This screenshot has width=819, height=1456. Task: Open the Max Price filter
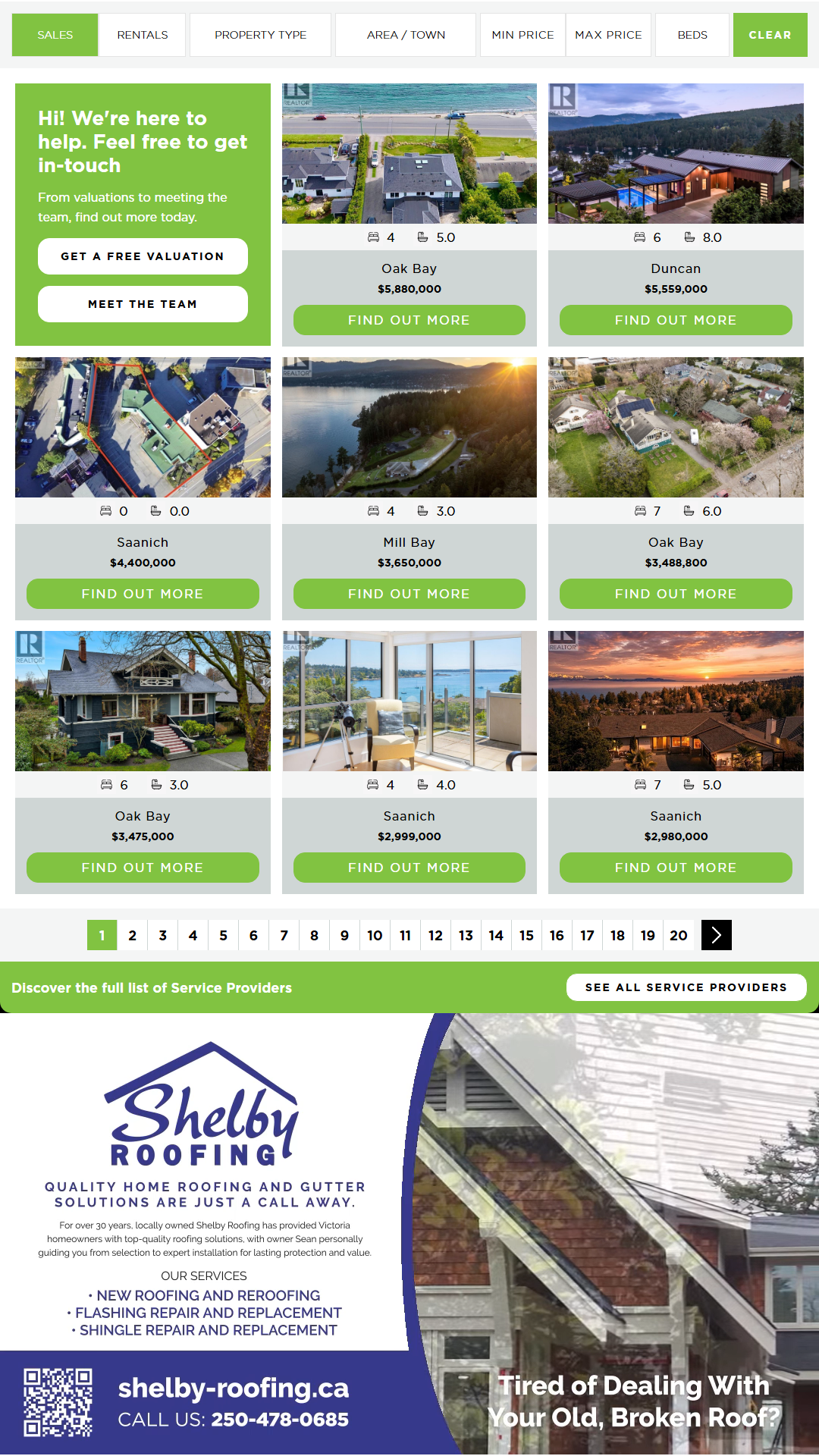tap(608, 35)
